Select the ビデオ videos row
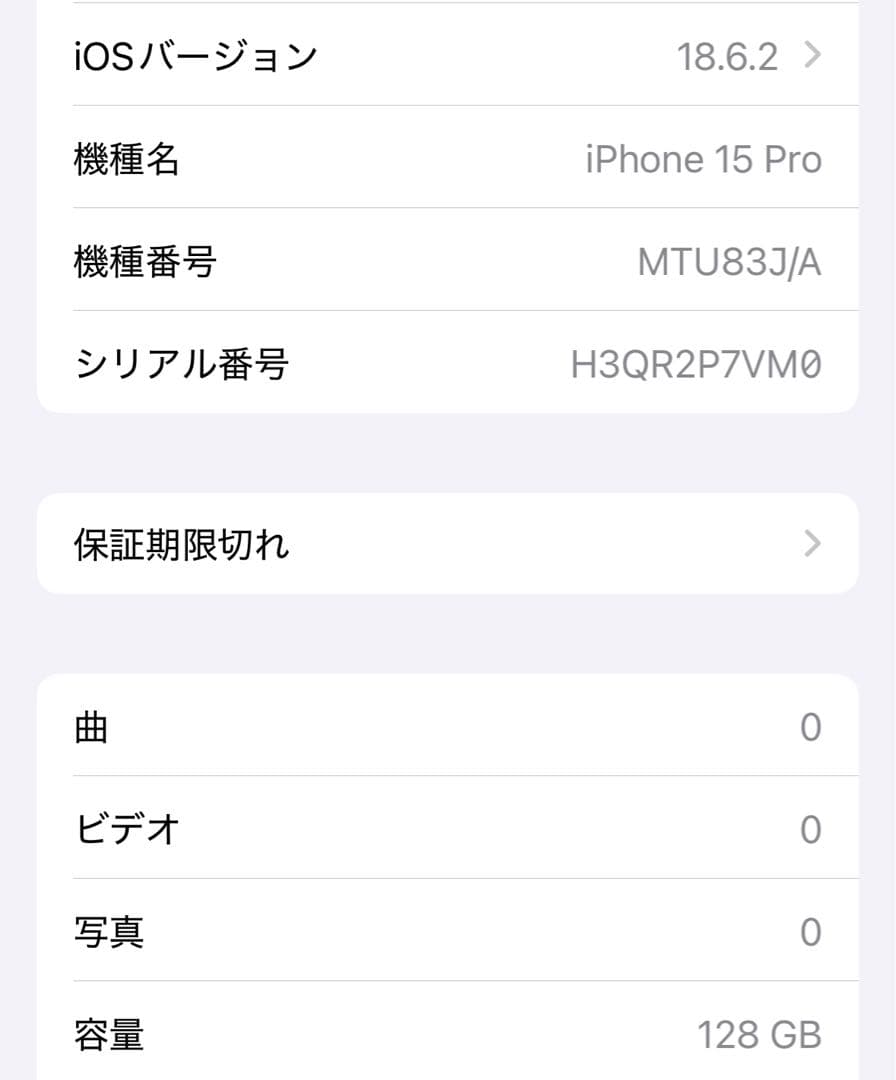Image resolution: width=896 pixels, height=1080 pixels. tap(447, 829)
